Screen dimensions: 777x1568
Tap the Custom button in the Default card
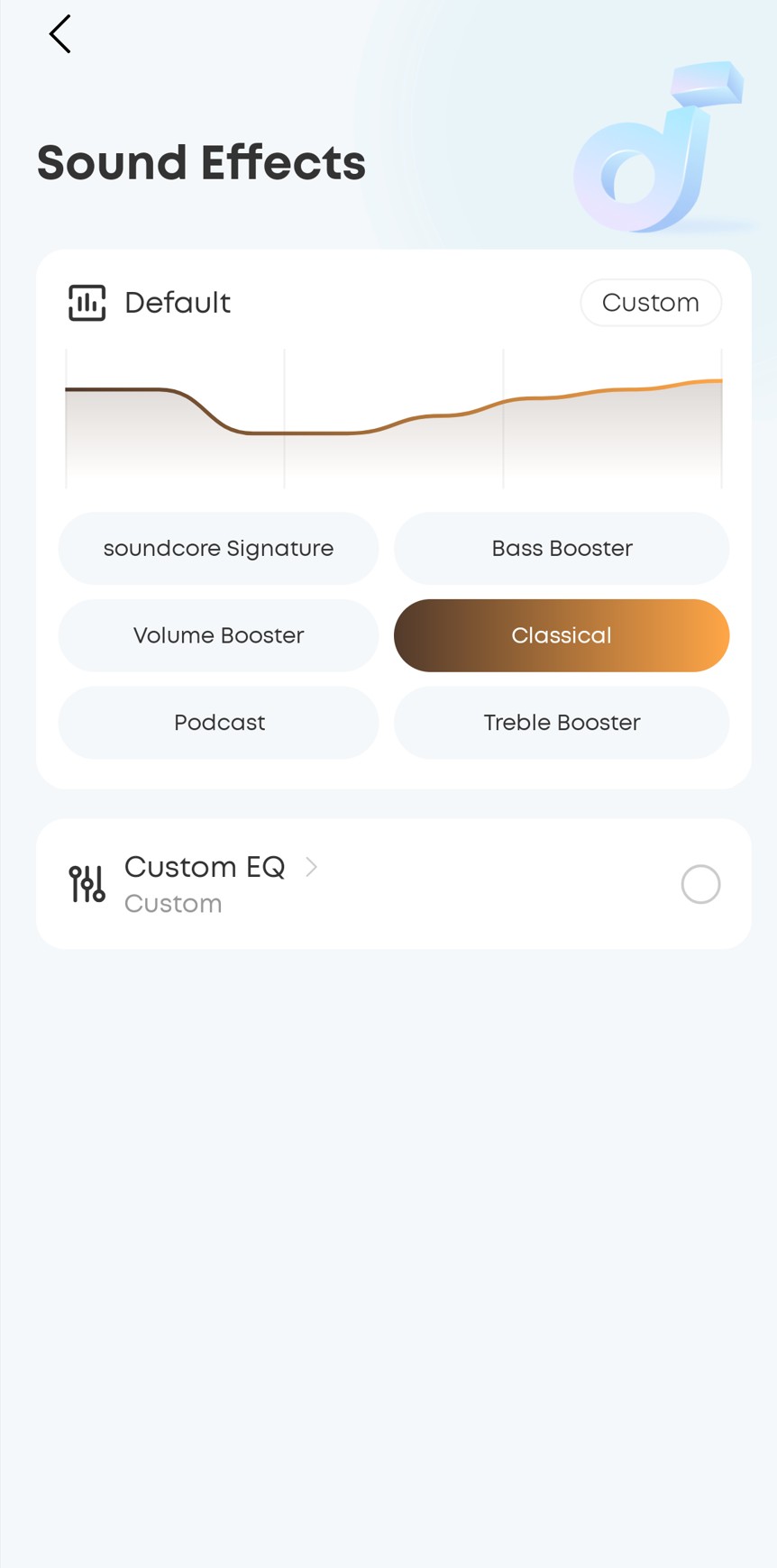650,303
